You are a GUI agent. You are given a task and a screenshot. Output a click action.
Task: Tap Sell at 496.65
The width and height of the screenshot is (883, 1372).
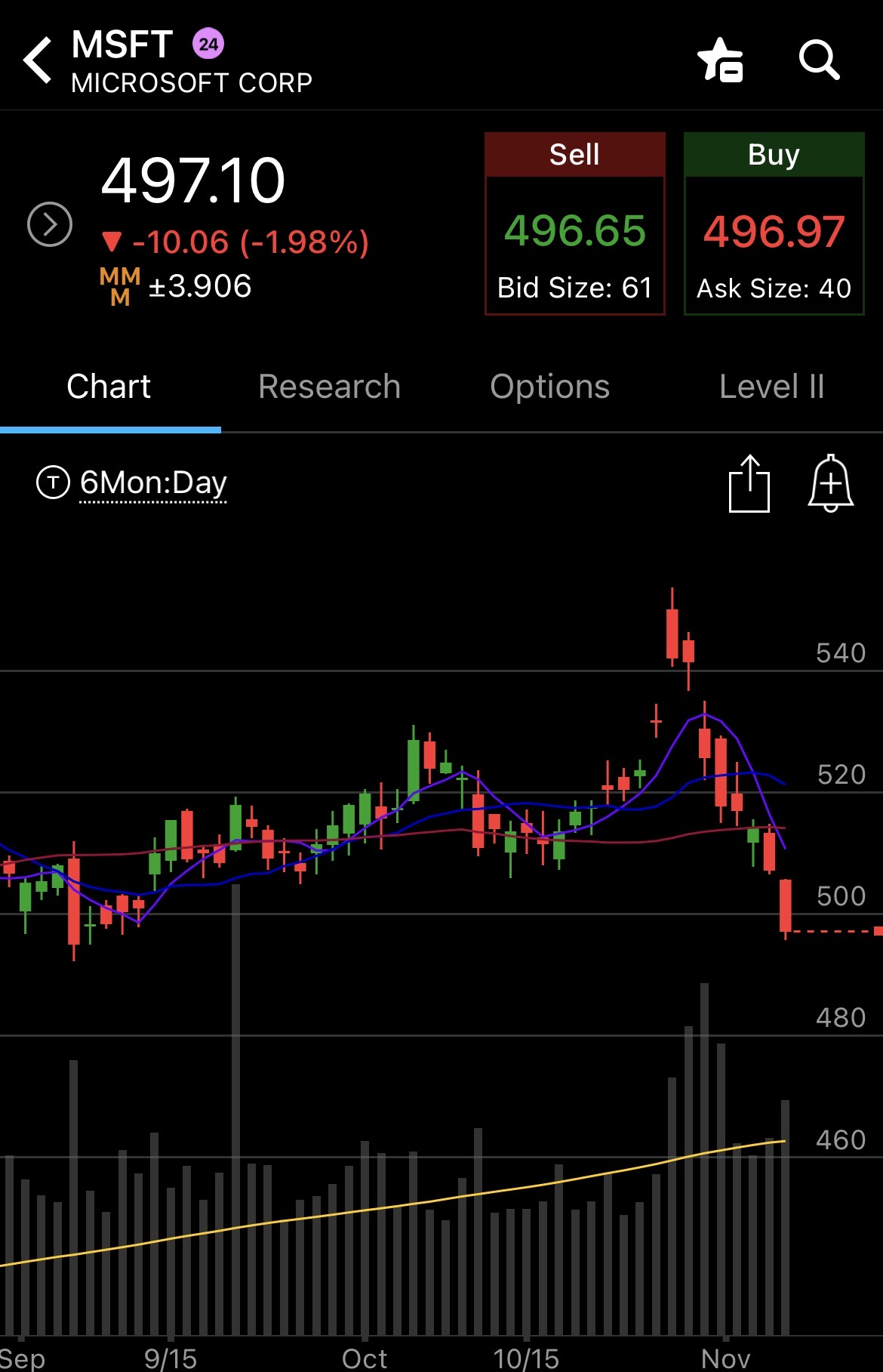(x=574, y=224)
